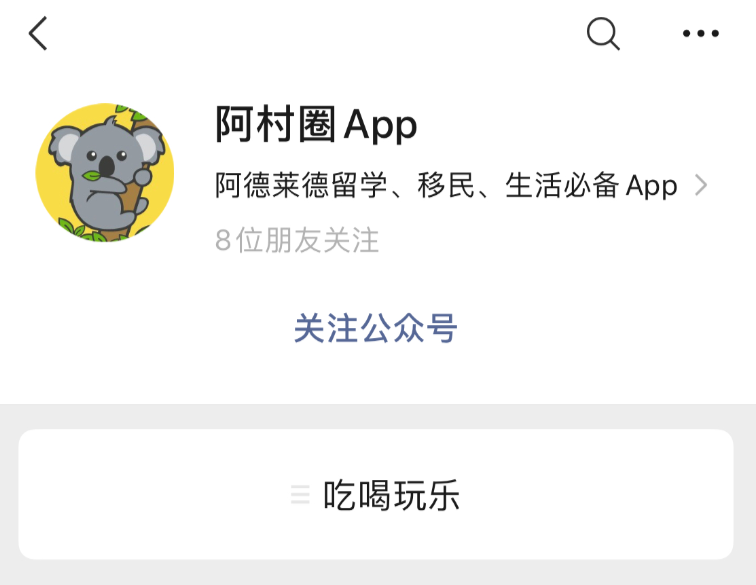Open the 吃喝玩乐 menu
The height and width of the screenshot is (585, 756).
pyautogui.click(x=376, y=495)
